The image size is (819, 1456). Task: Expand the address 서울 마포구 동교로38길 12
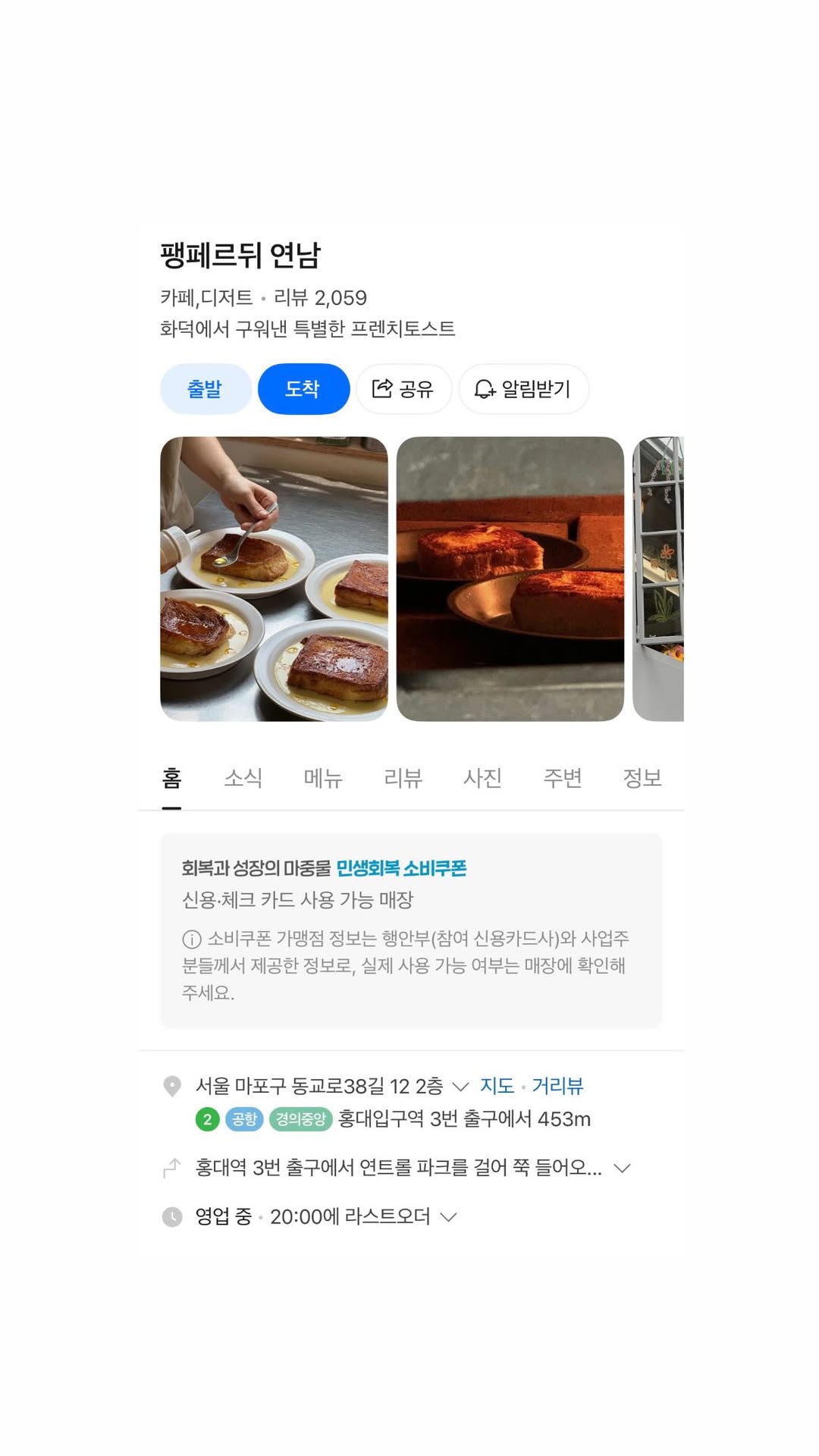coord(460,1087)
